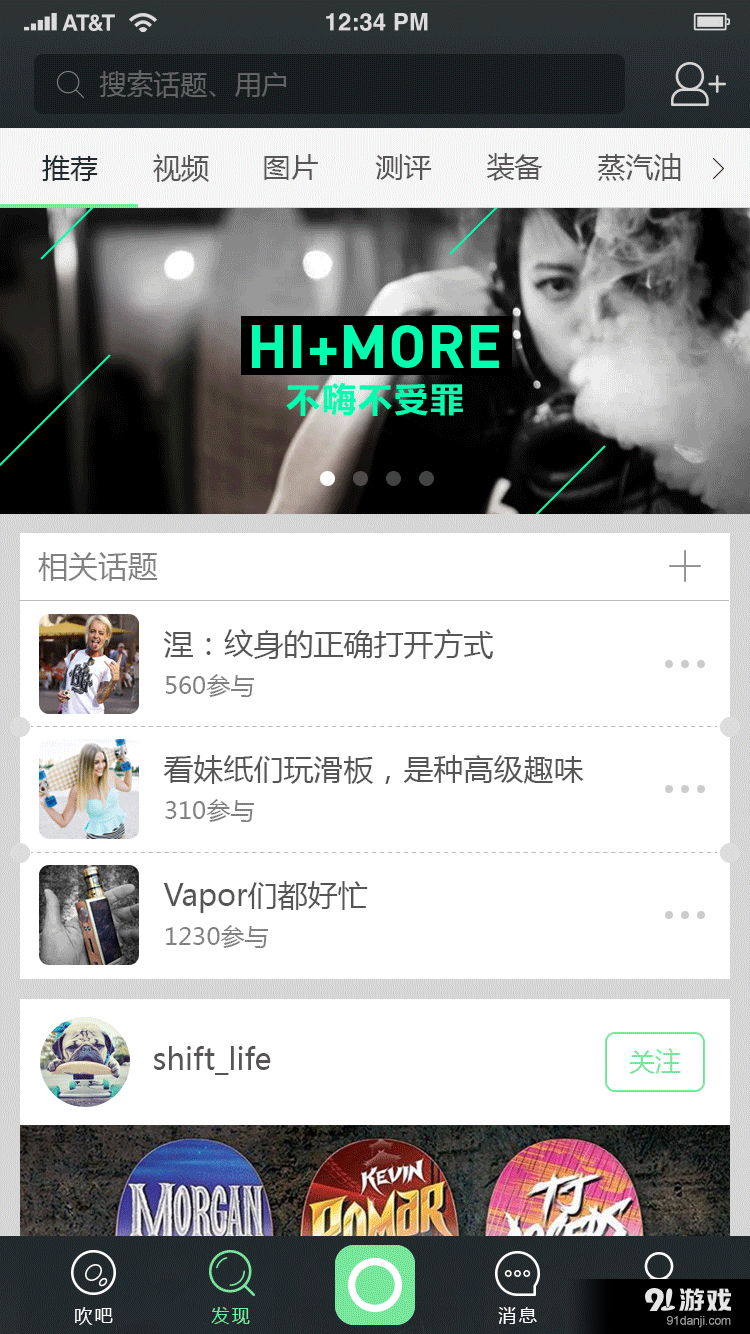Select the magnifier search icon
750x1334 pixels.
70,84
